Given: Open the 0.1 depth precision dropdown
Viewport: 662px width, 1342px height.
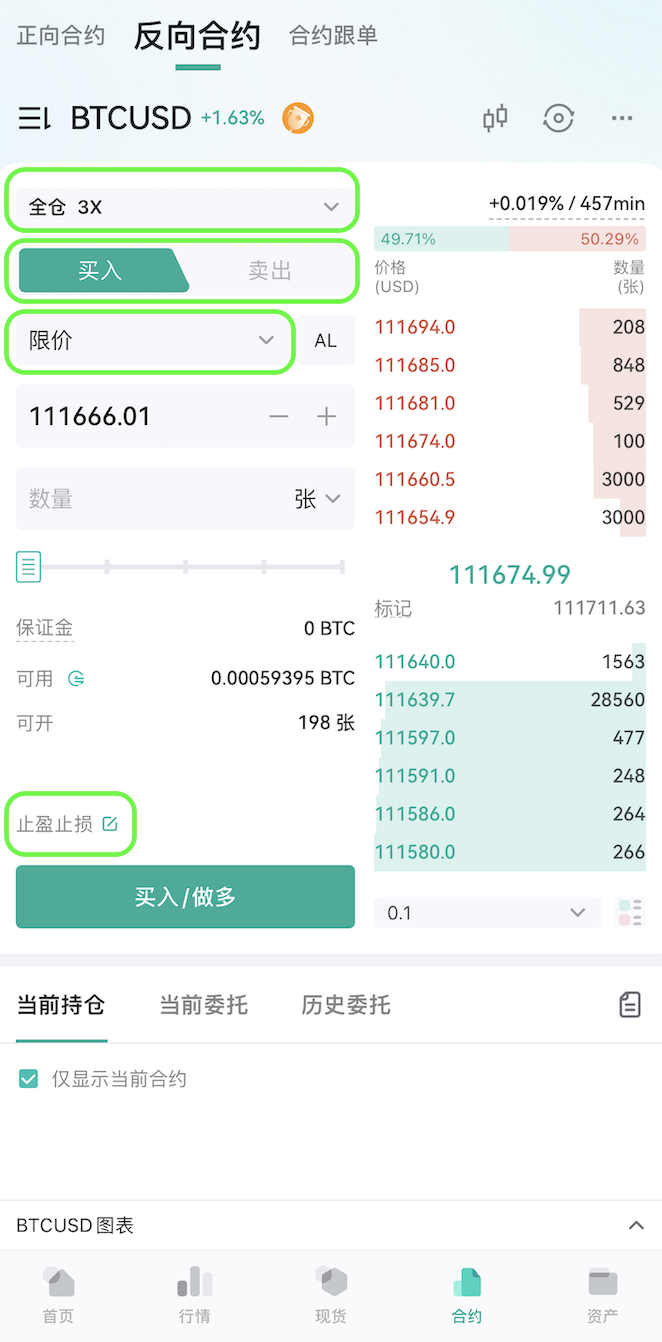Looking at the screenshot, I should point(487,913).
